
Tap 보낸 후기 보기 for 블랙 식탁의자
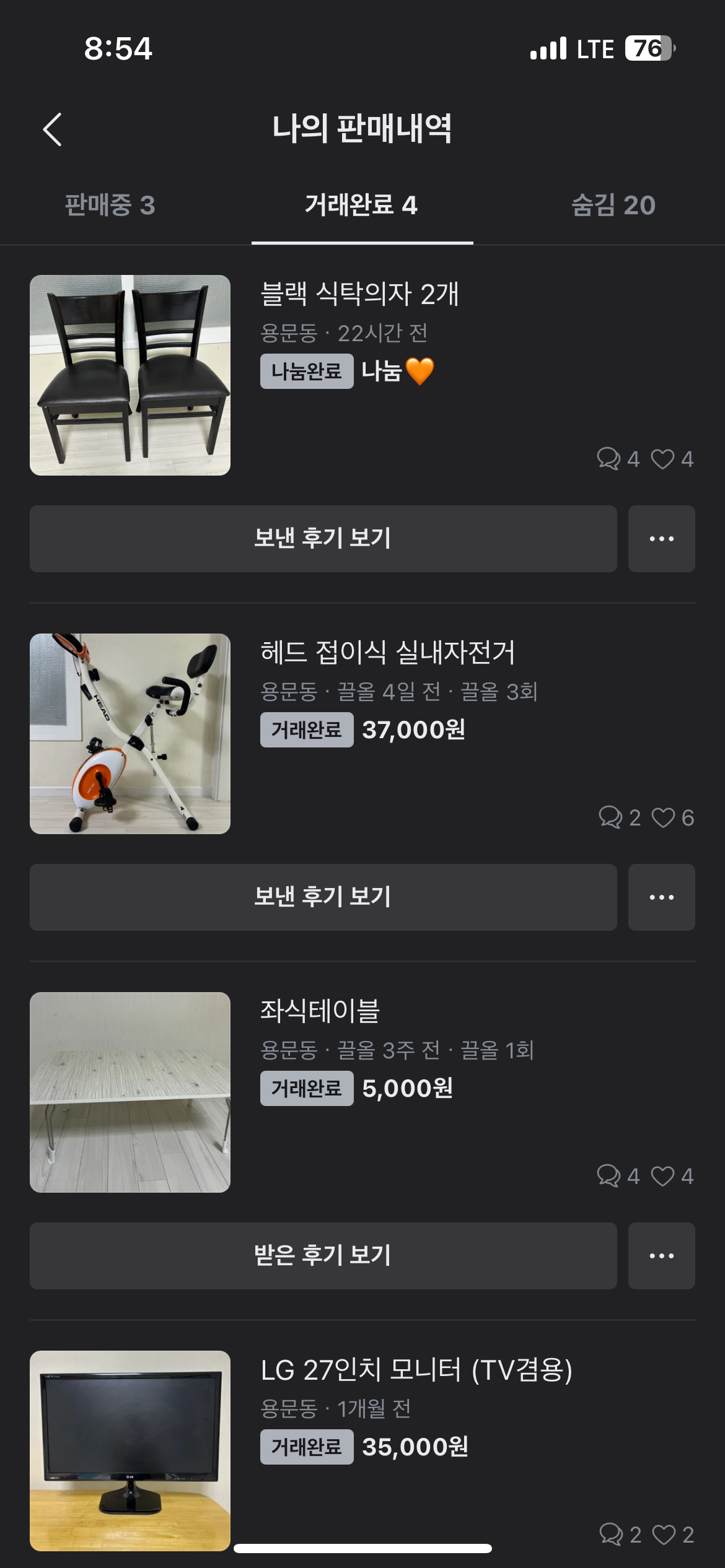323,538
